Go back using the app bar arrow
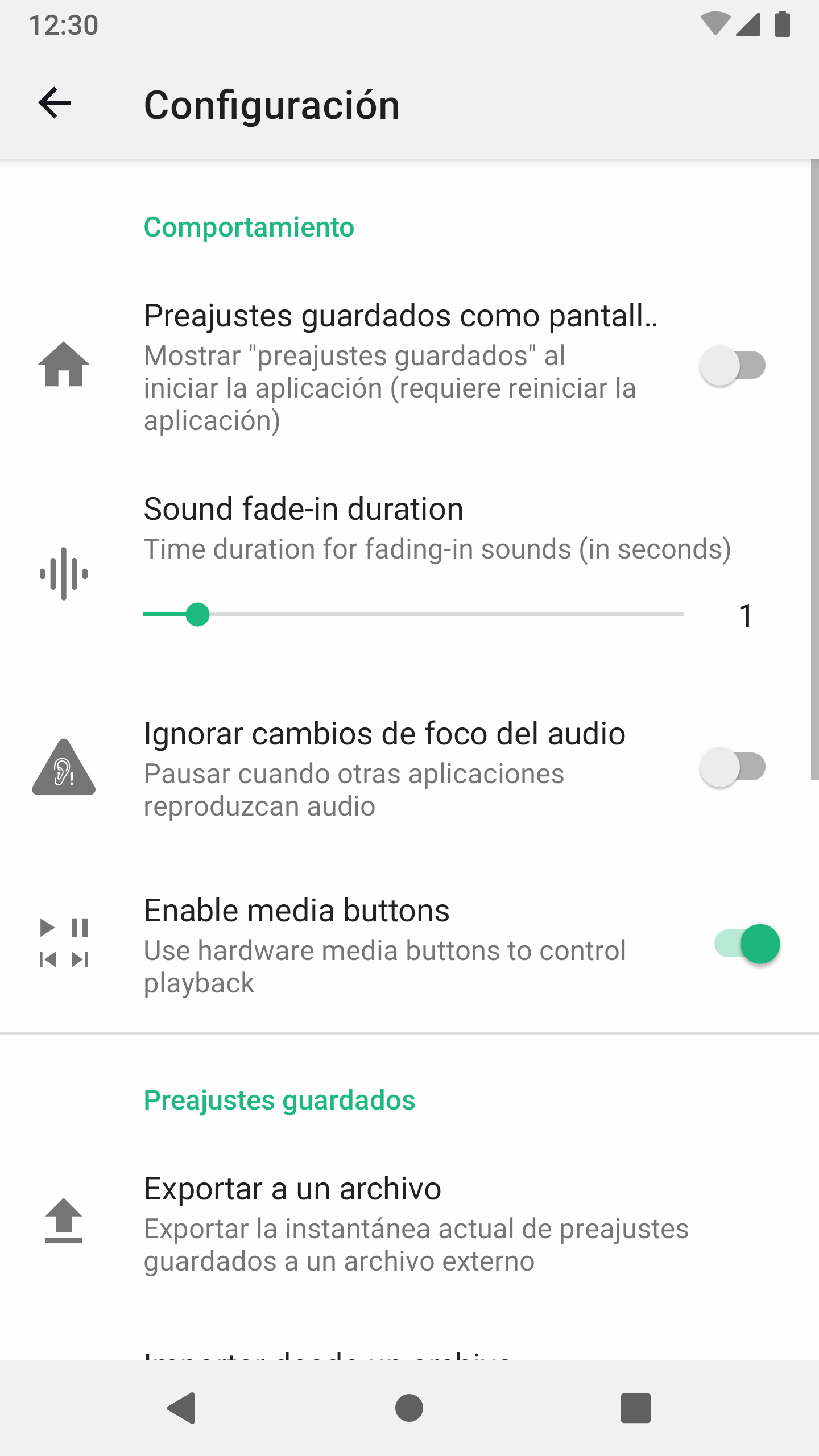819x1456 pixels. [55, 103]
